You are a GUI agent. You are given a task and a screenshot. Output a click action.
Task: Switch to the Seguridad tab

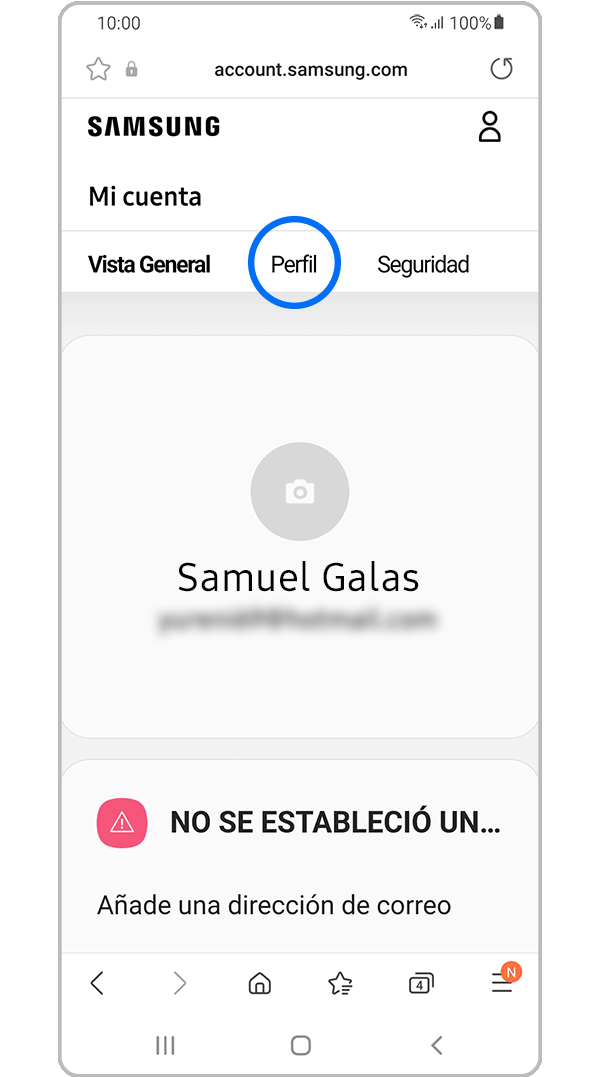423,265
